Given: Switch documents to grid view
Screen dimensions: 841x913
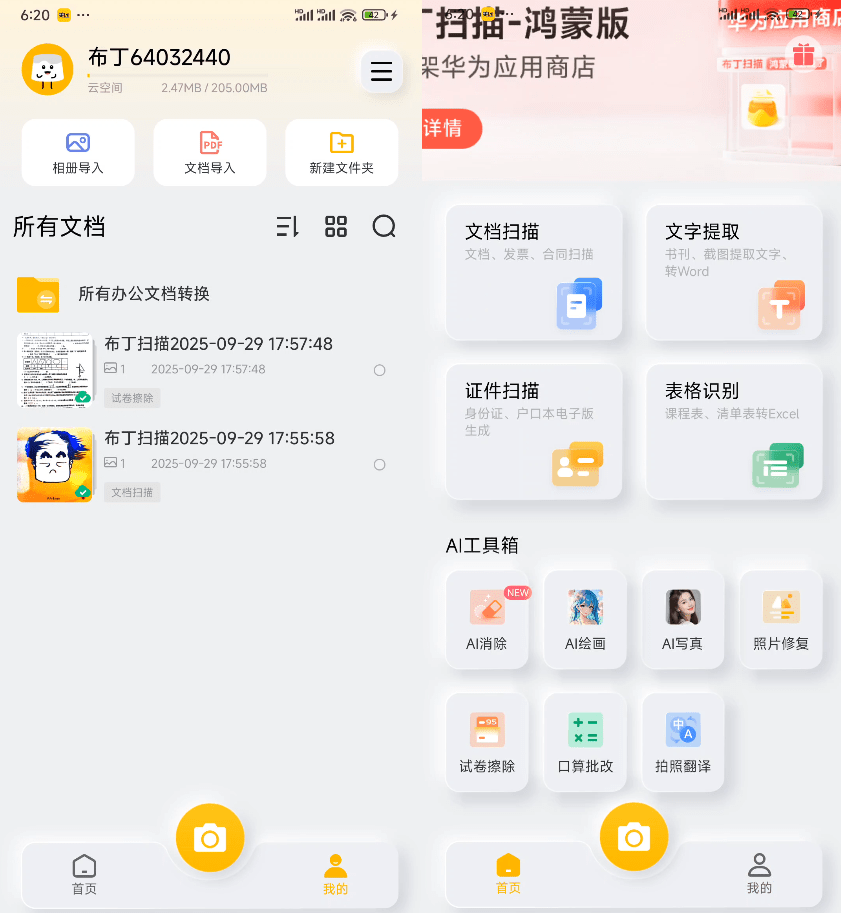Looking at the screenshot, I should (336, 227).
